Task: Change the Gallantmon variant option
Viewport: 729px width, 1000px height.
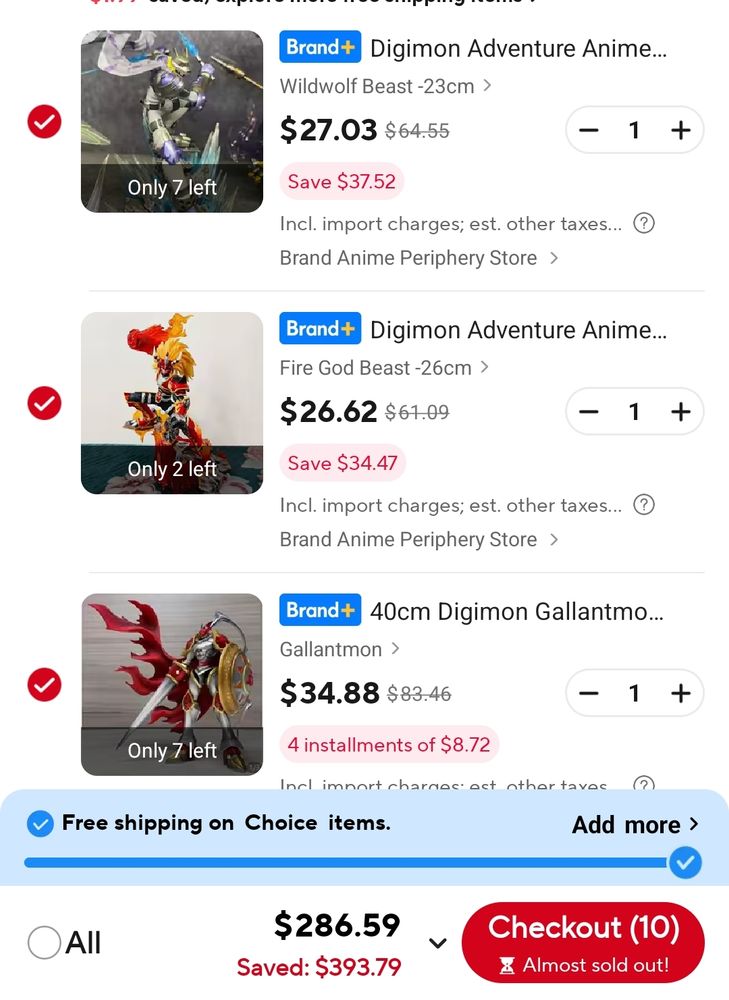Action: [x=339, y=649]
